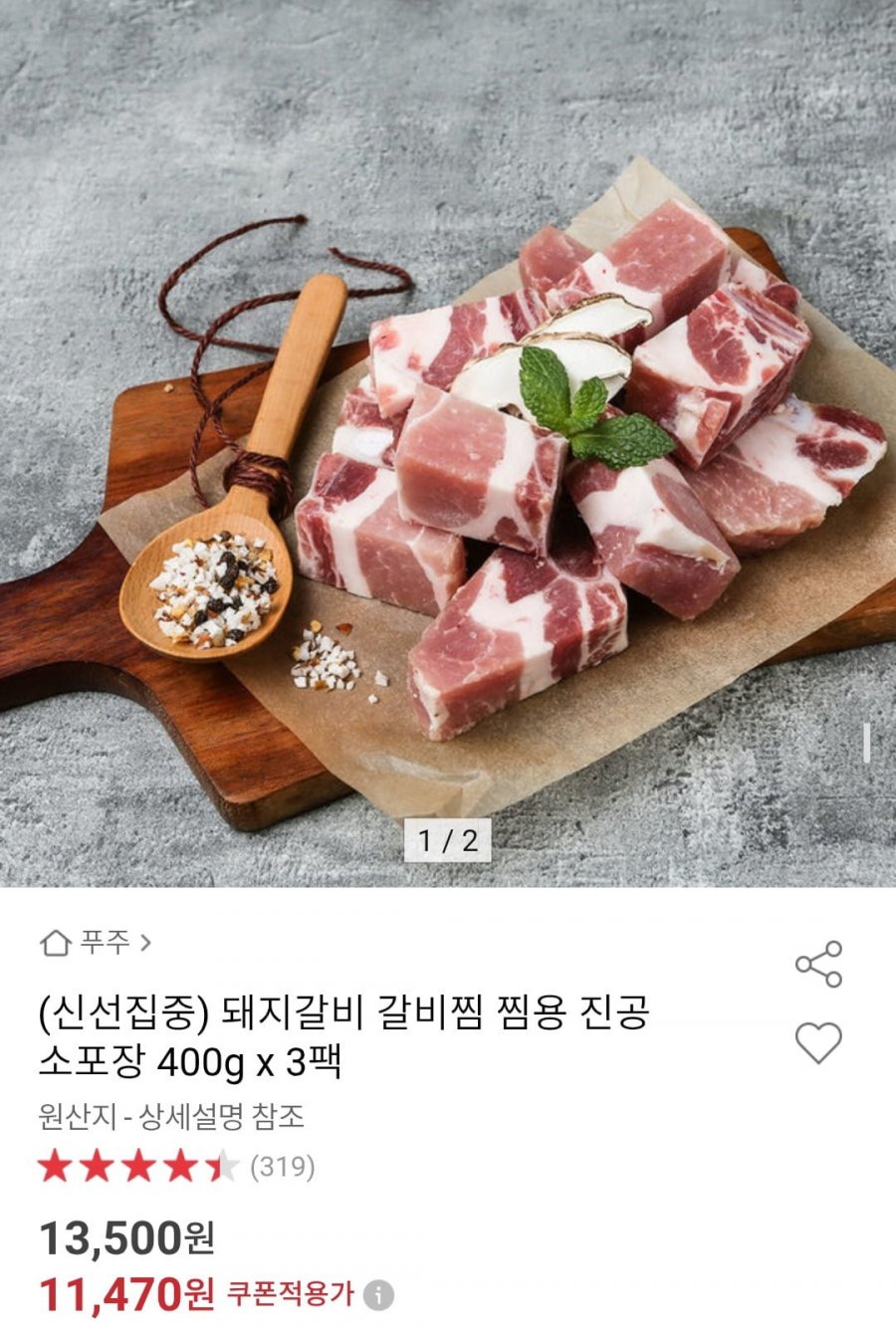Open the 푸주 store home link

click(x=96, y=942)
